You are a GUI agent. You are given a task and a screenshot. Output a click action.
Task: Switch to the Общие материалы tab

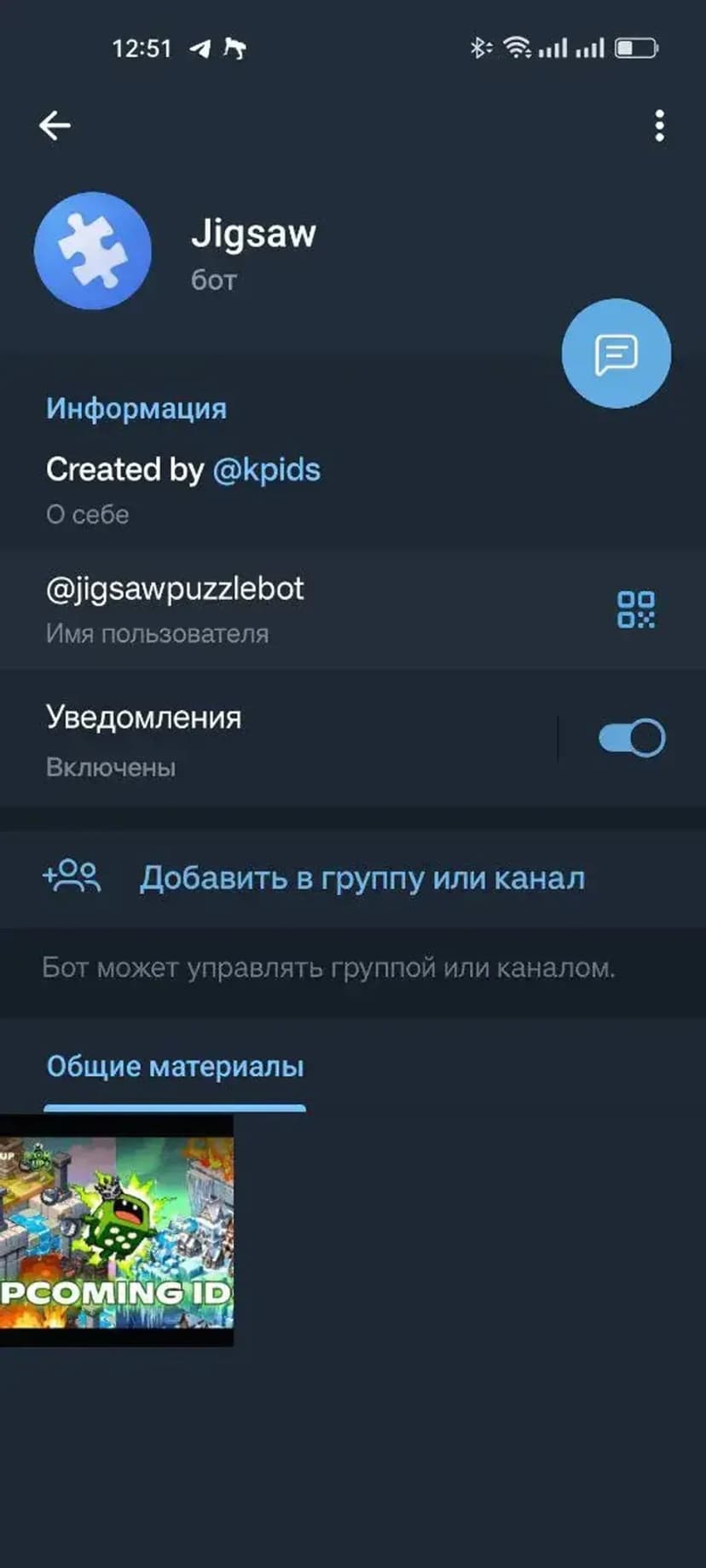point(175,1067)
